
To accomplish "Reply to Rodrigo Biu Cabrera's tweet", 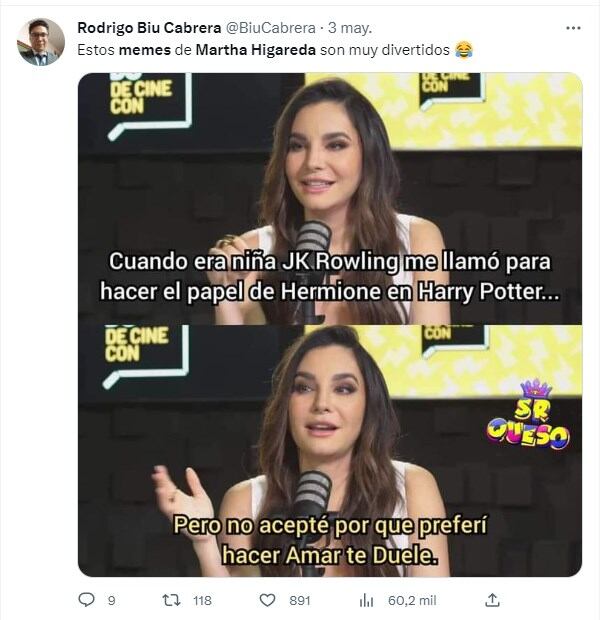I will 87,599.
